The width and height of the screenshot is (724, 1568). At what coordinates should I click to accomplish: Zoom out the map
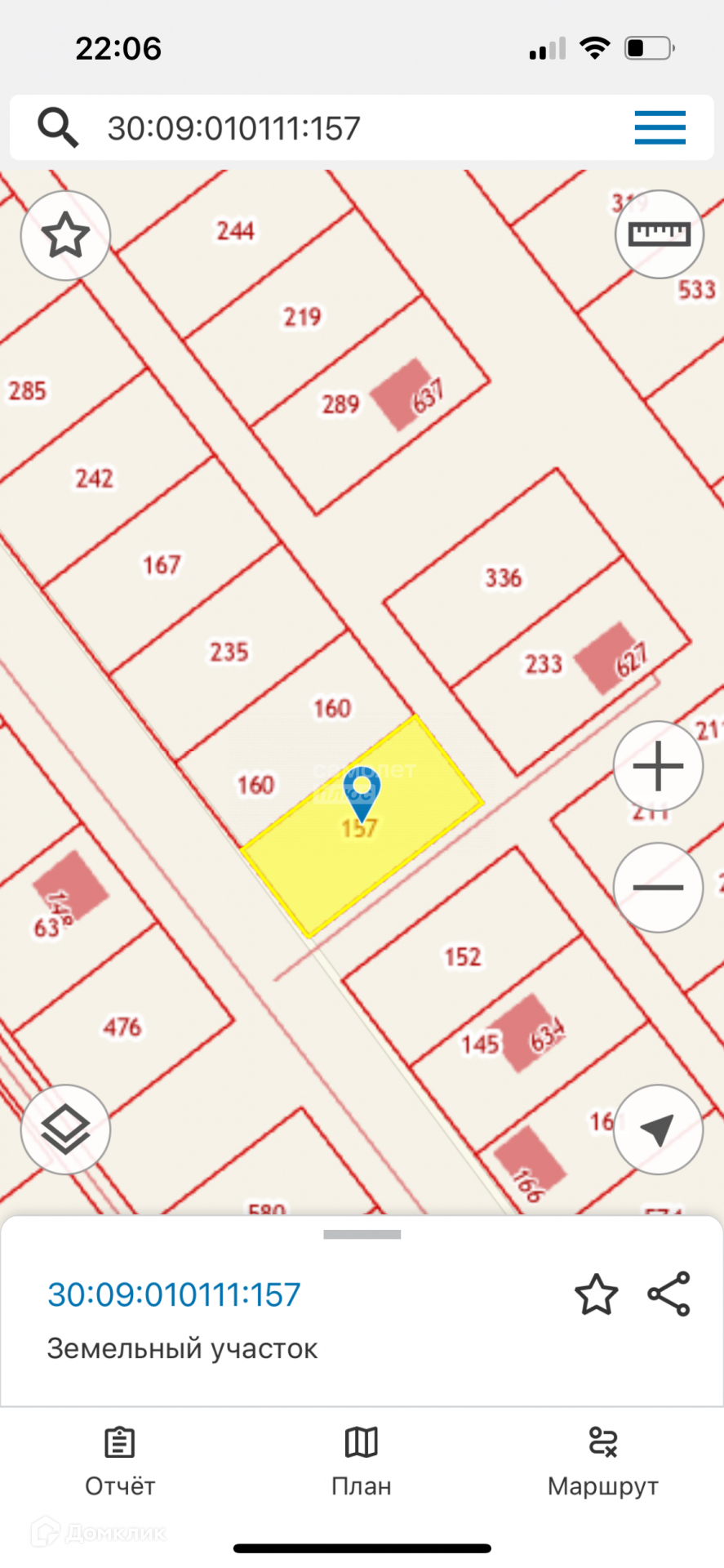pos(658,888)
